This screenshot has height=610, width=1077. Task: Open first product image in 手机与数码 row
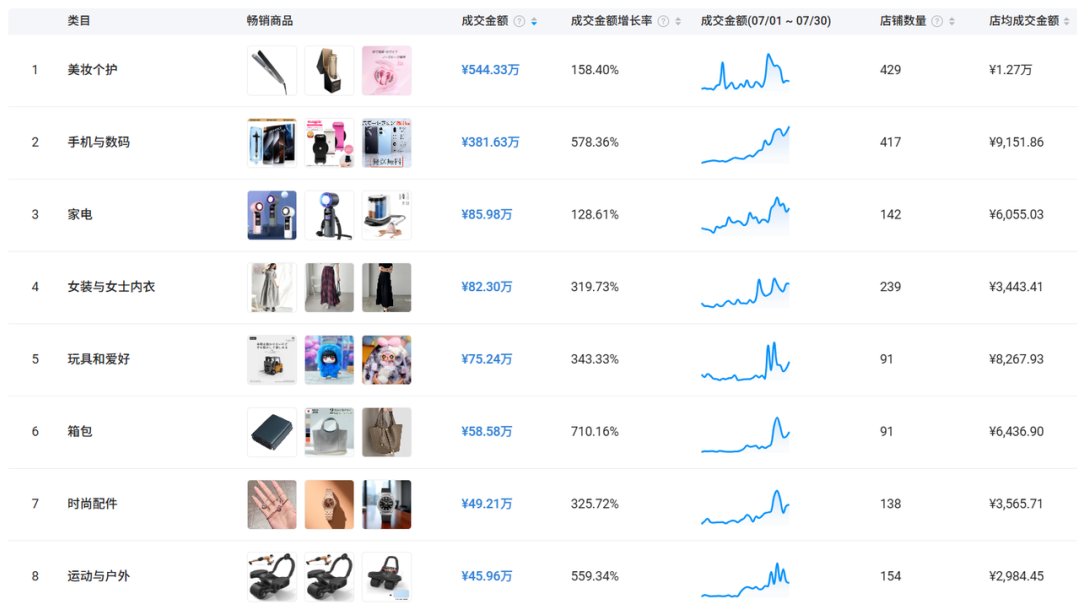click(272, 143)
